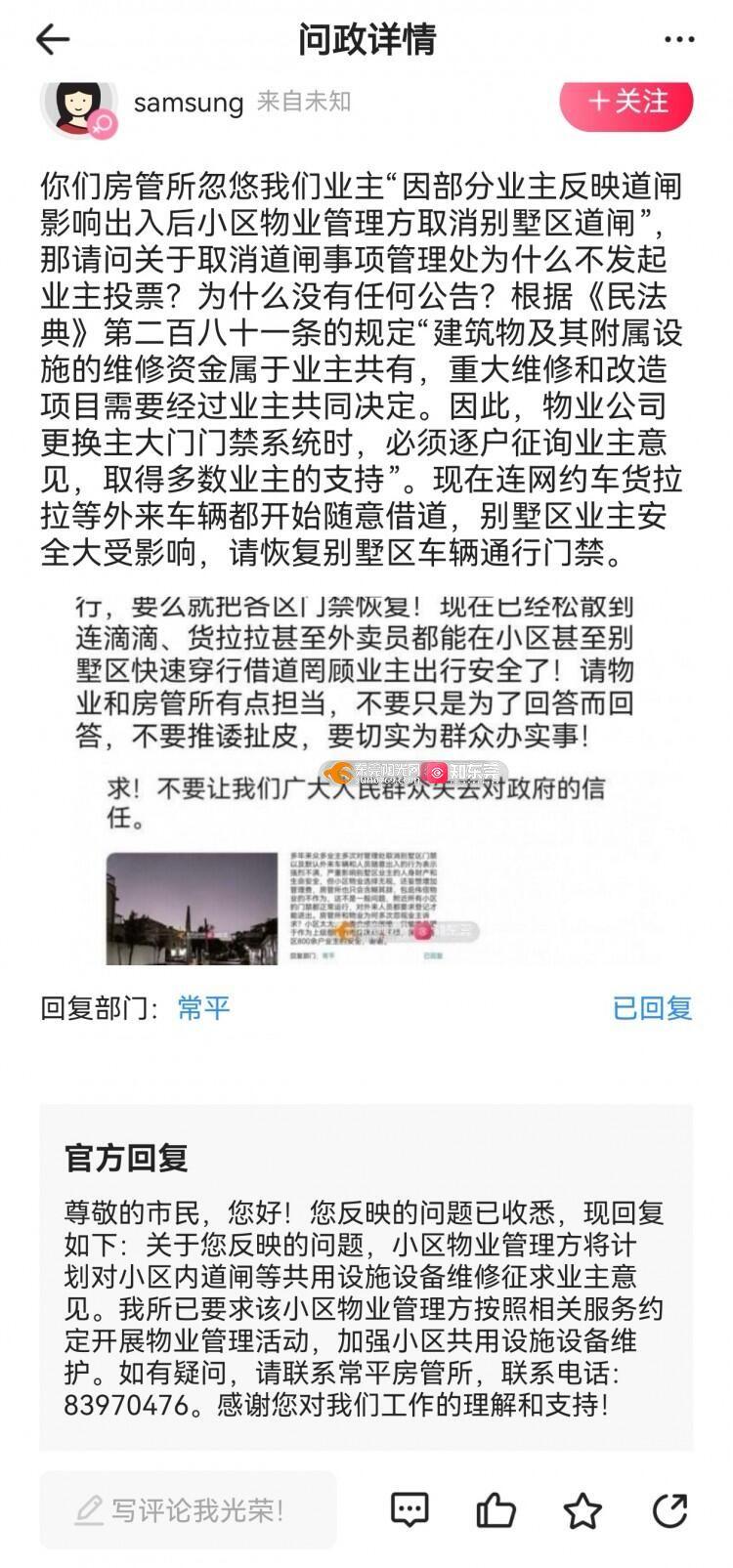The width and height of the screenshot is (733, 1568).
Task: Tap the 写评论我光荣 comment field
Action: 188,1510
